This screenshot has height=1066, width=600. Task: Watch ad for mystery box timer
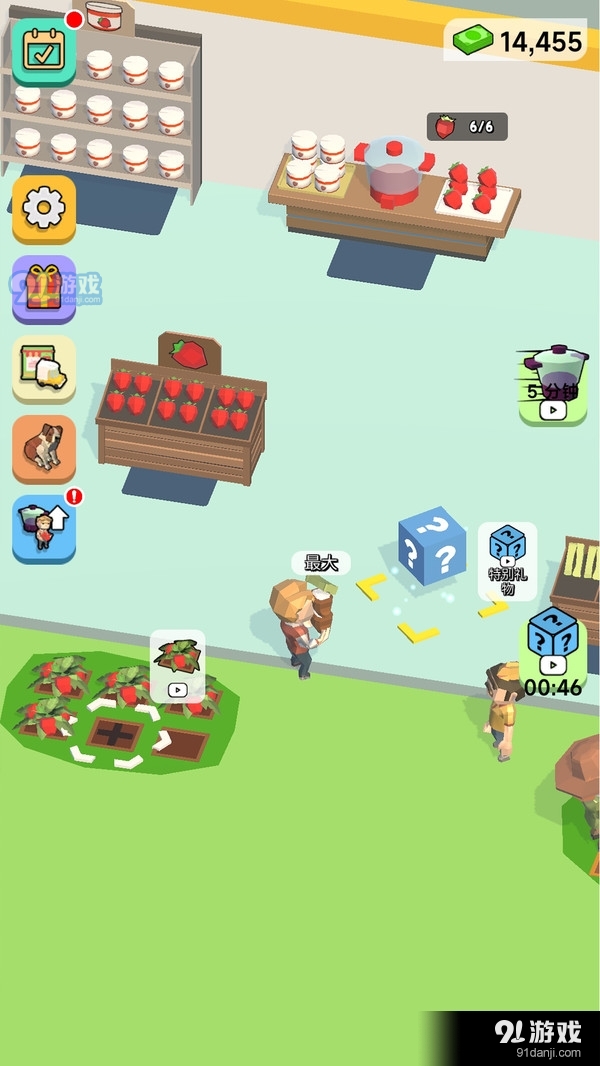[553, 648]
